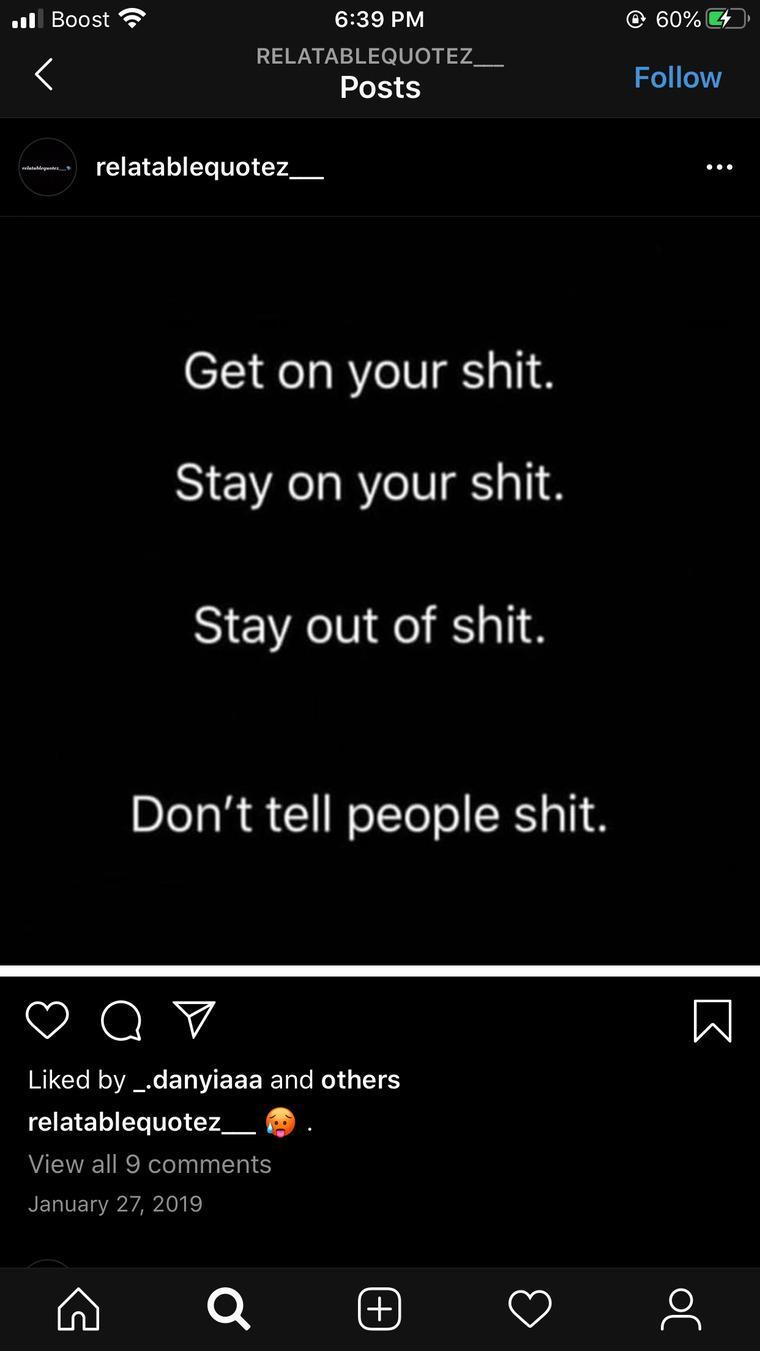The height and width of the screenshot is (1351, 760).
Task: Tap the quote image in the post
Action: [x=380, y=590]
